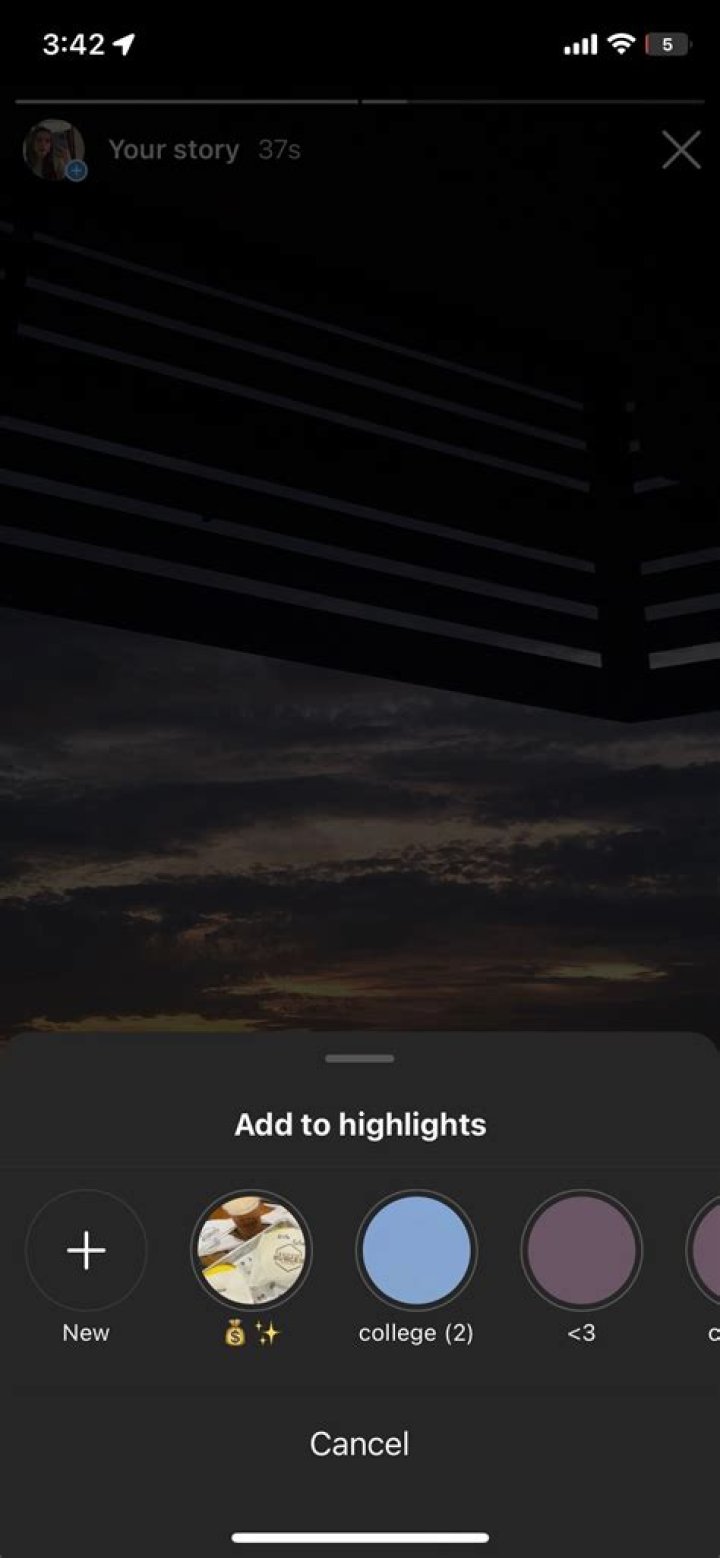Tap the home indicator bar
Viewport: 720px width, 1558px height.
(360, 1538)
